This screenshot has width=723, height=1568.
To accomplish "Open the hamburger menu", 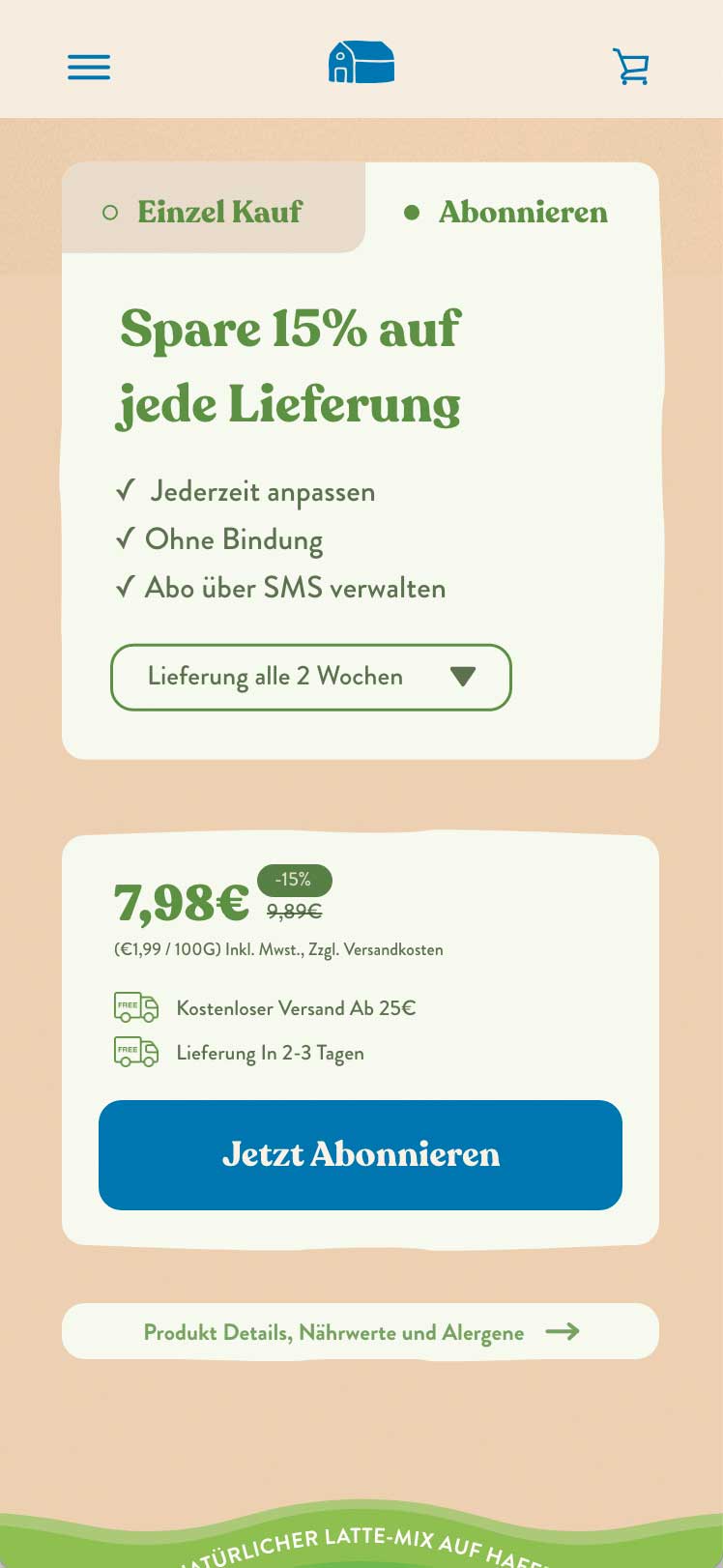I will point(89,67).
